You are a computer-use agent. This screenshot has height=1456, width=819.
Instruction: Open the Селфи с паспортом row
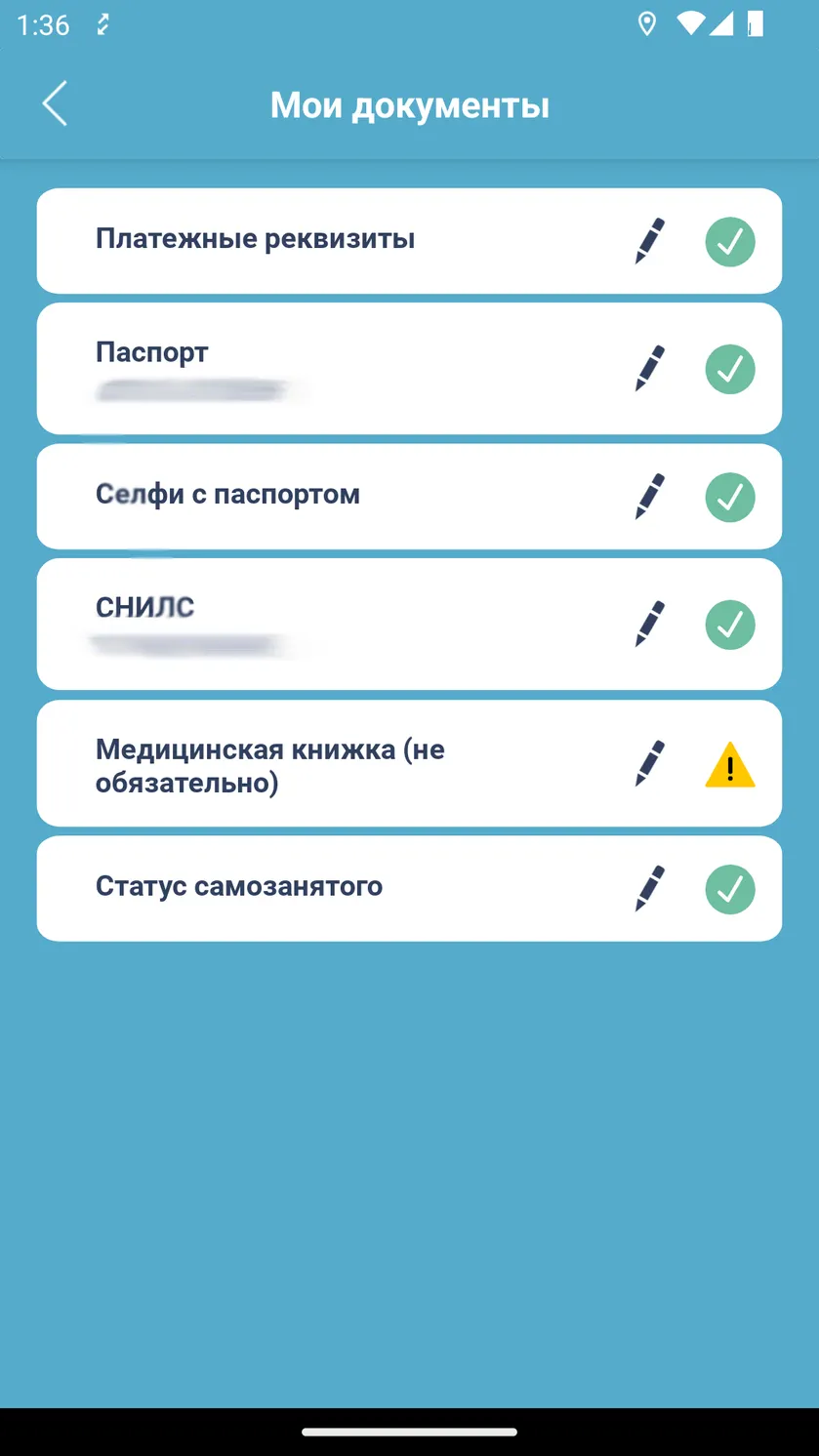point(409,497)
